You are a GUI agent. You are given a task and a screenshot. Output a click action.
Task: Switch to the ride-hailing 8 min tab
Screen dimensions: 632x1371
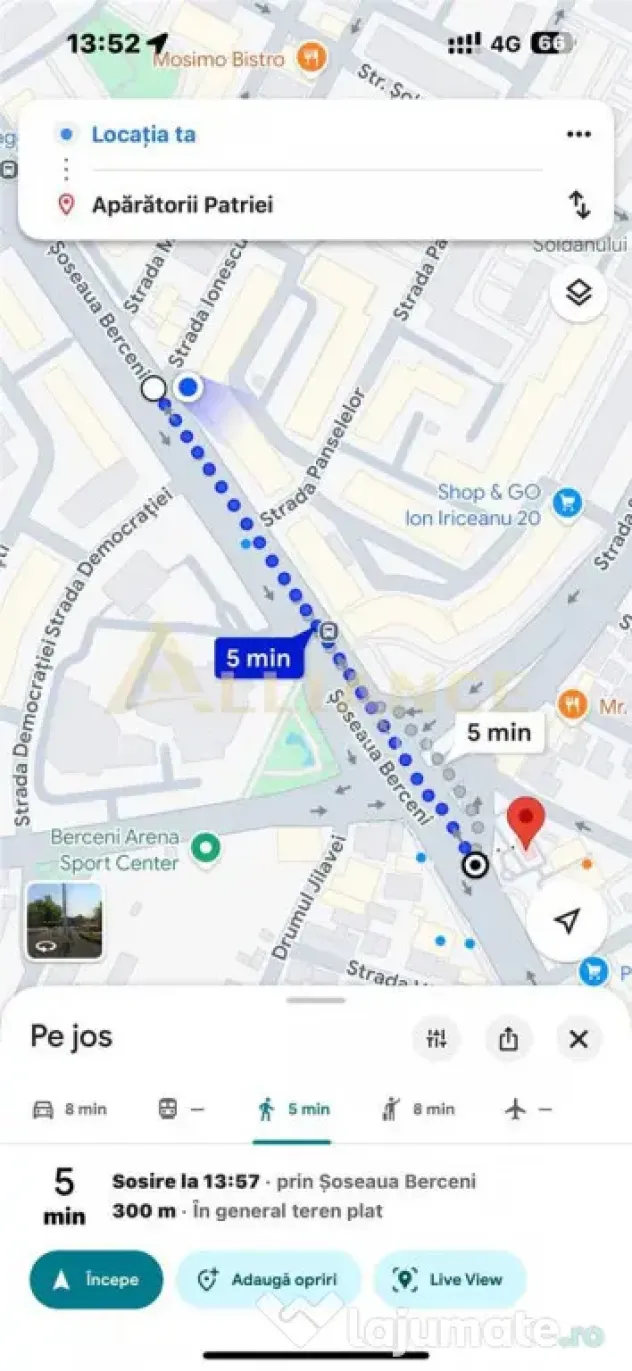coord(418,1109)
